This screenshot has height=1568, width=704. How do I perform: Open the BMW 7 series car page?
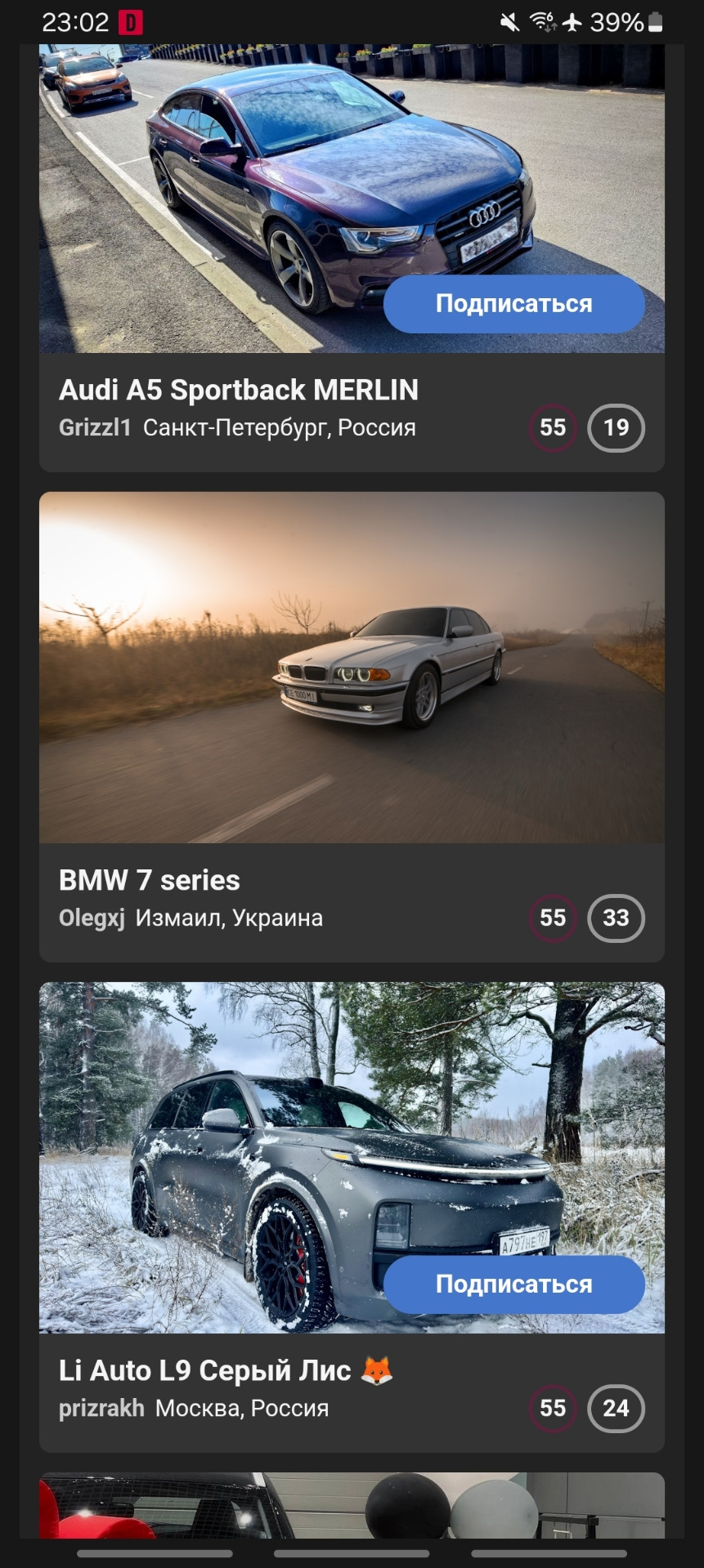tap(148, 880)
